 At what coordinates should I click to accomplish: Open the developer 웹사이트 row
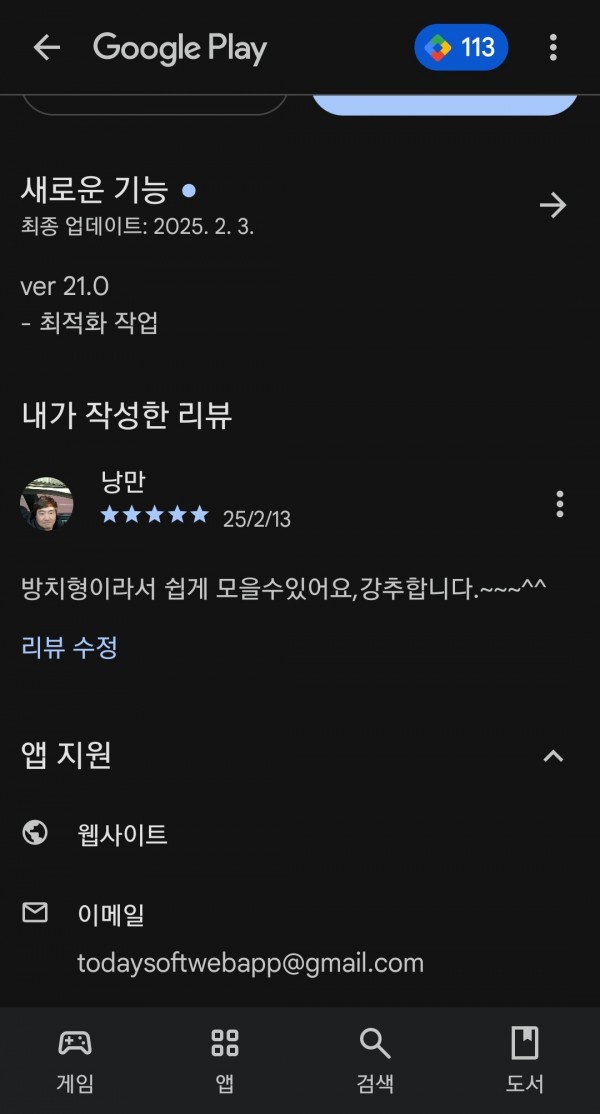pos(300,834)
